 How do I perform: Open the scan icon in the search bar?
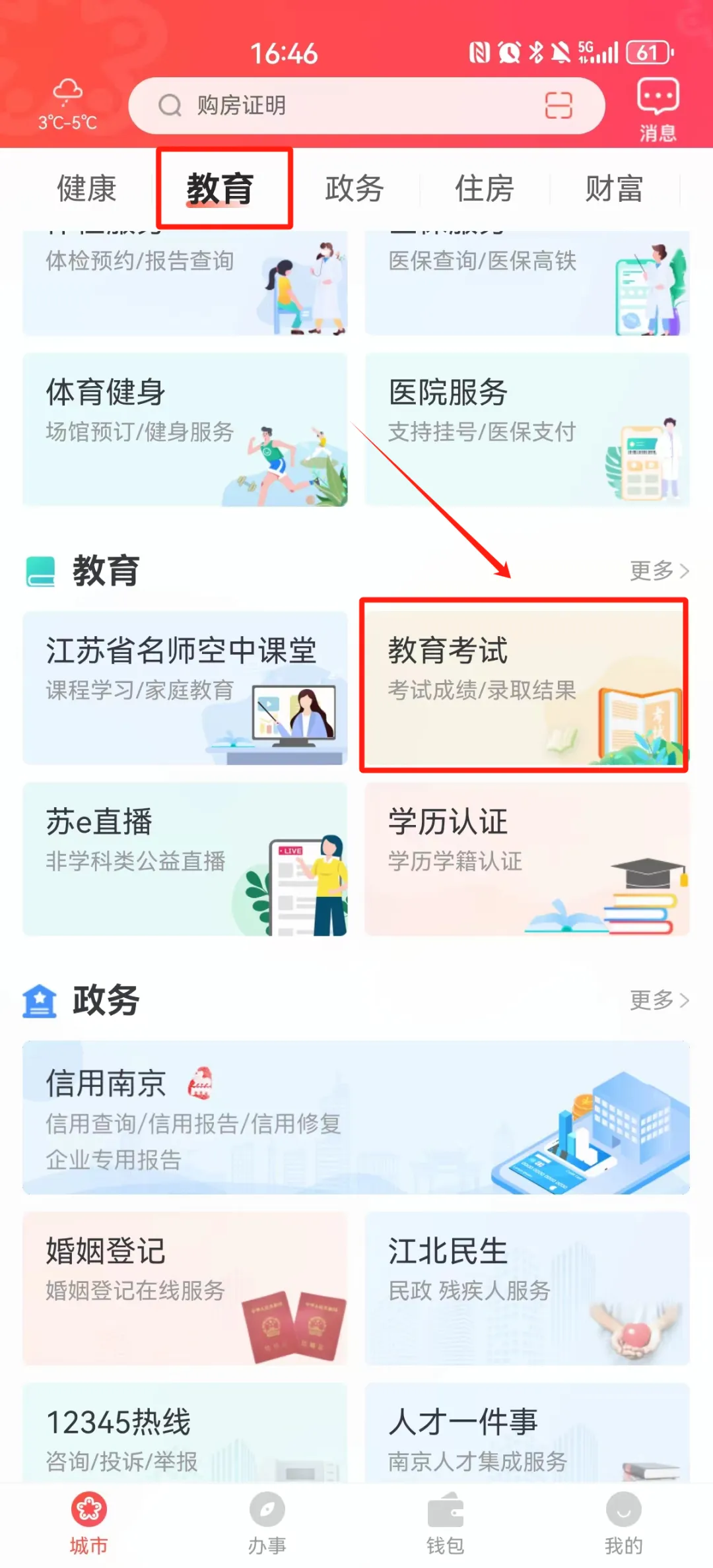point(559,106)
